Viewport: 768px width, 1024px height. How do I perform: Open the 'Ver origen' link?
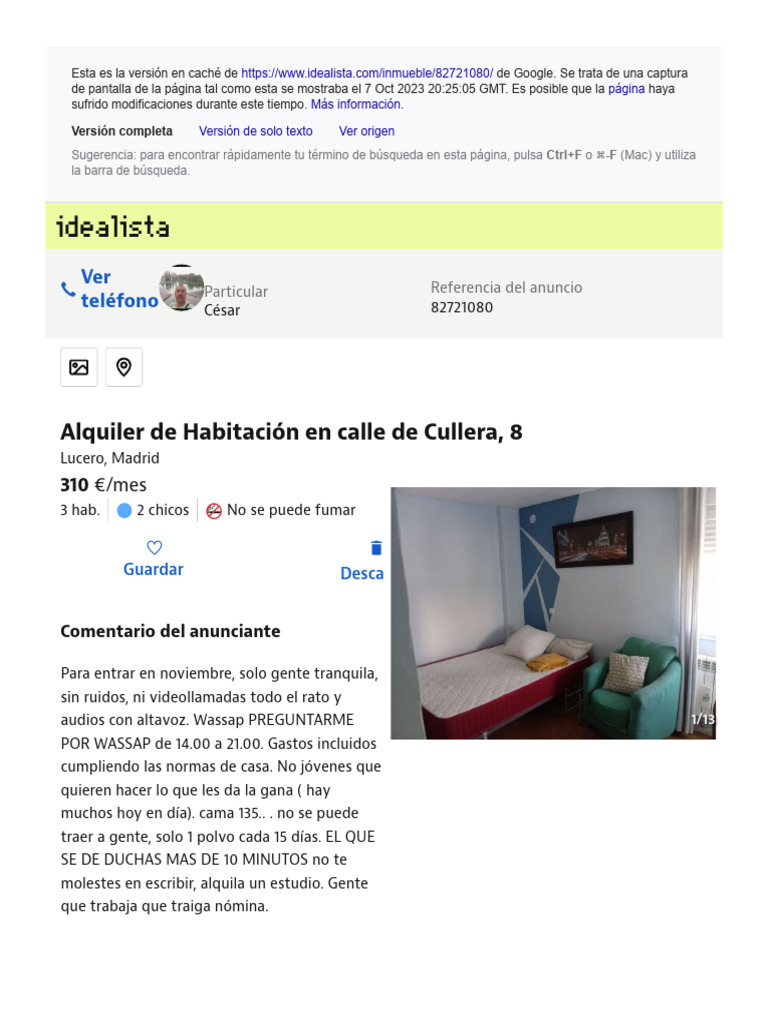pos(366,131)
